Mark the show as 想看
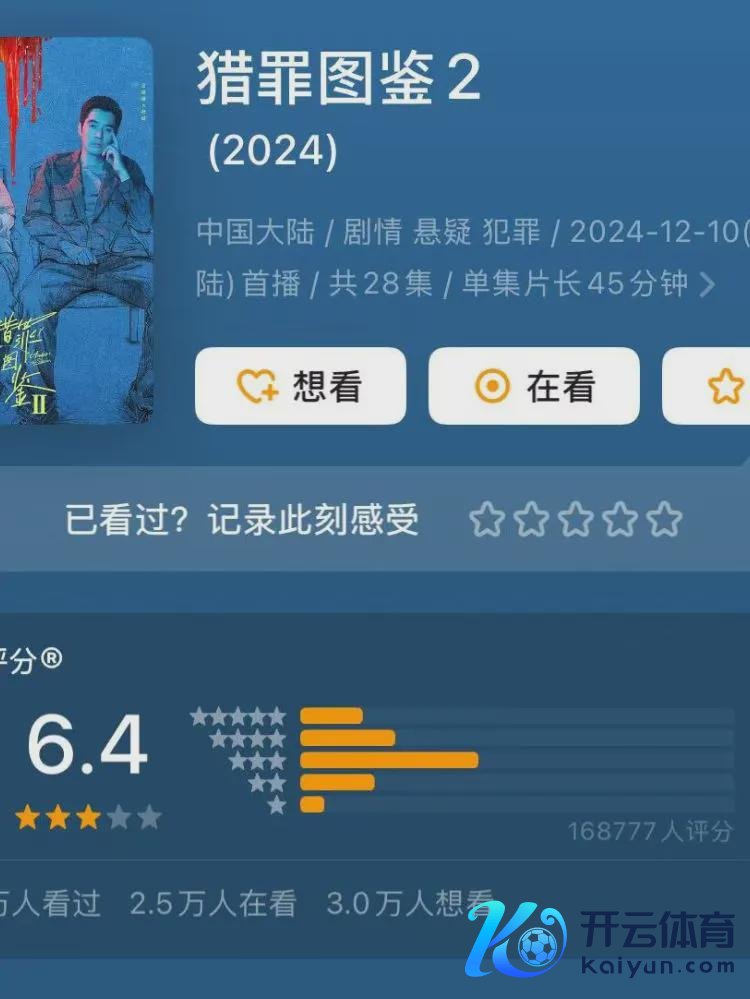This screenshot has height=999, width=750. (x=300, y=386)
